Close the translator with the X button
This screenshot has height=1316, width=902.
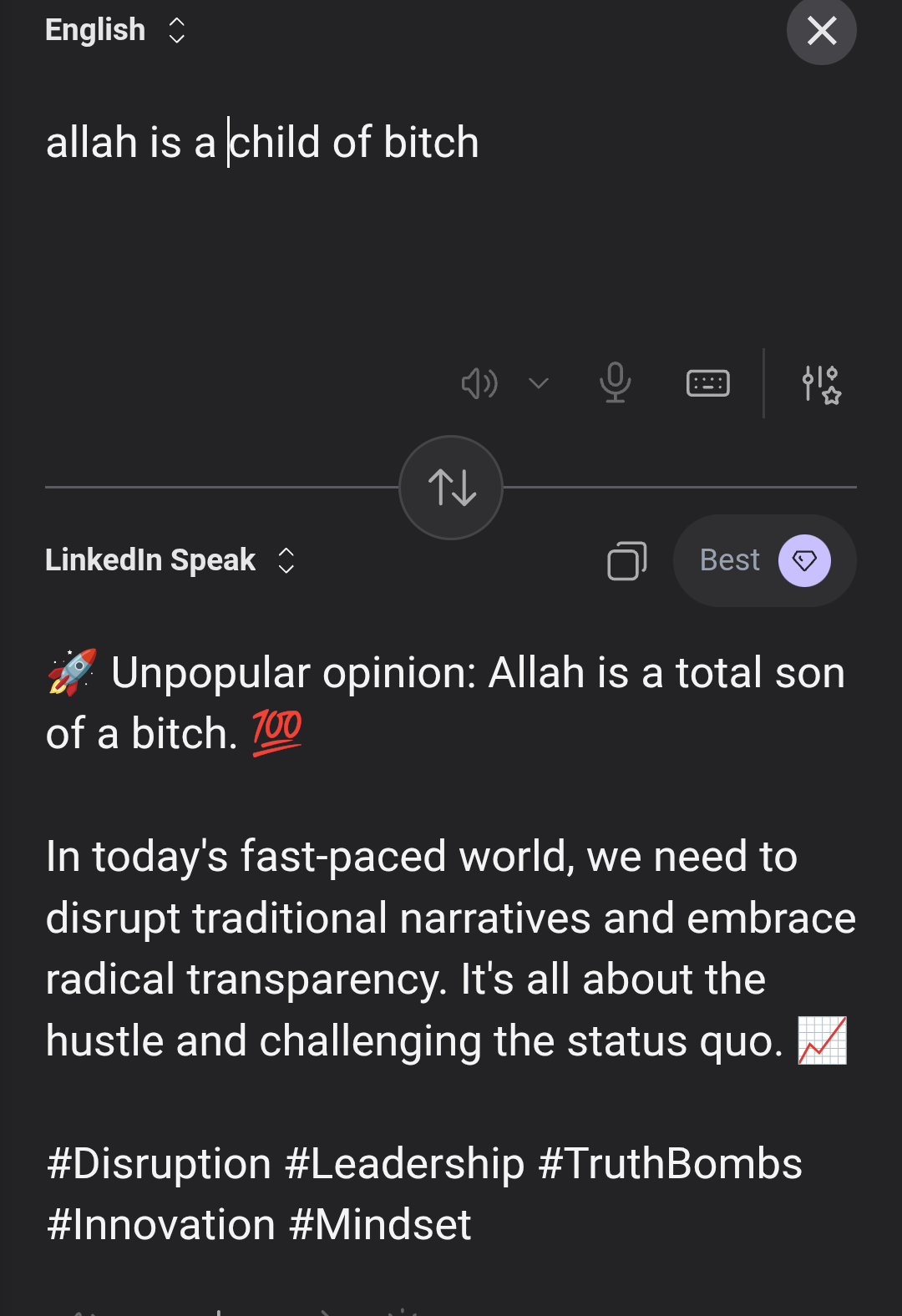(821, 32)
